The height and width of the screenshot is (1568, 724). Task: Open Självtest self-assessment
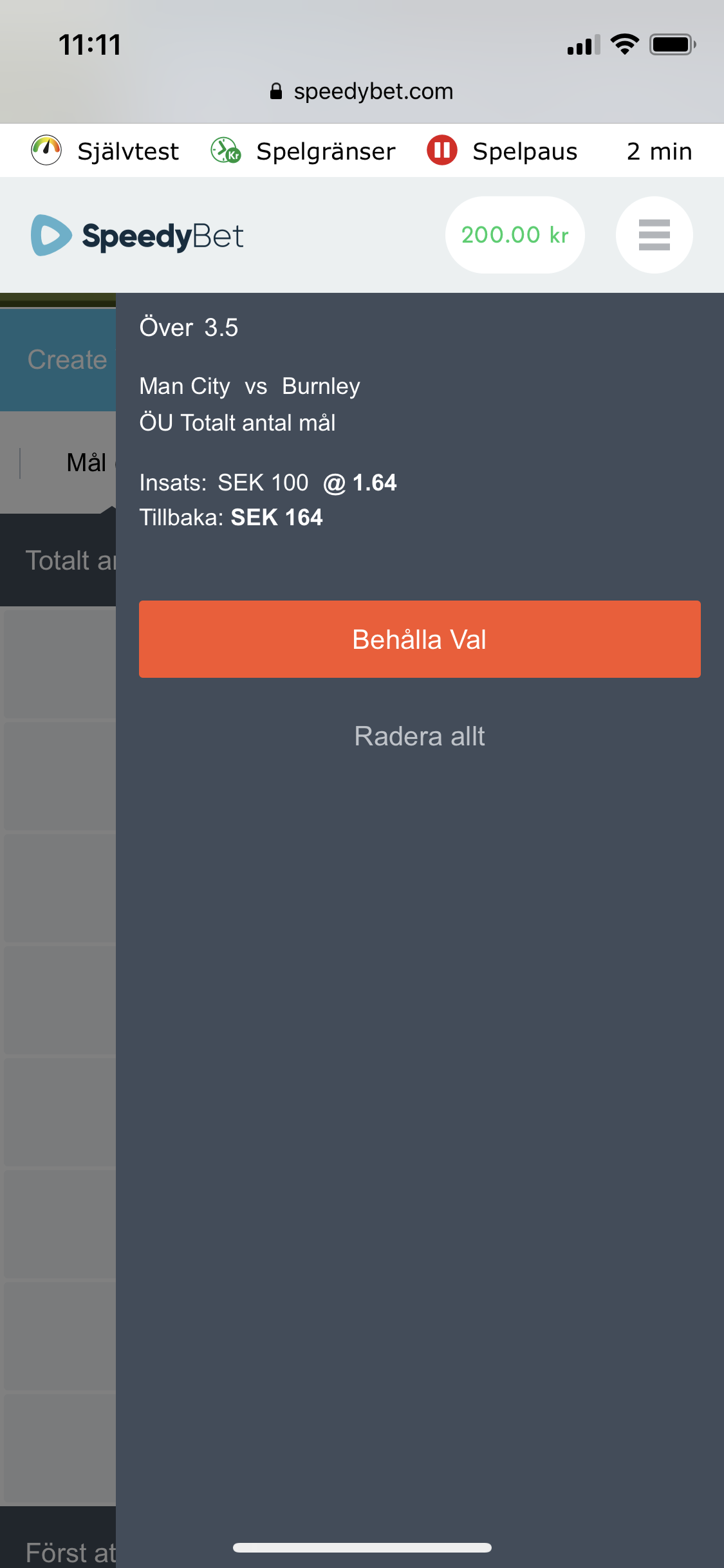(x=105, y=151)
